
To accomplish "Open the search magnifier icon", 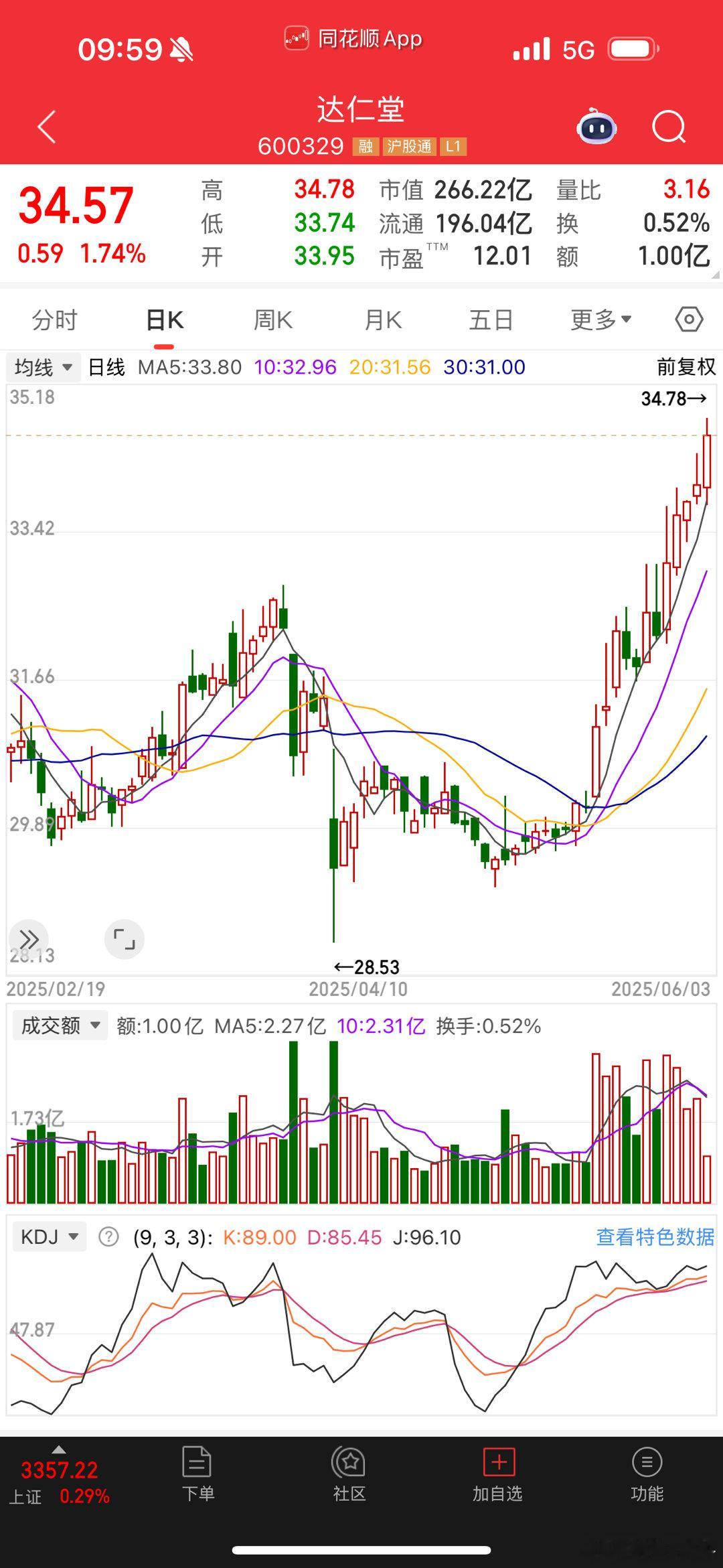I will pyautogui.click(x=669, y=127).
